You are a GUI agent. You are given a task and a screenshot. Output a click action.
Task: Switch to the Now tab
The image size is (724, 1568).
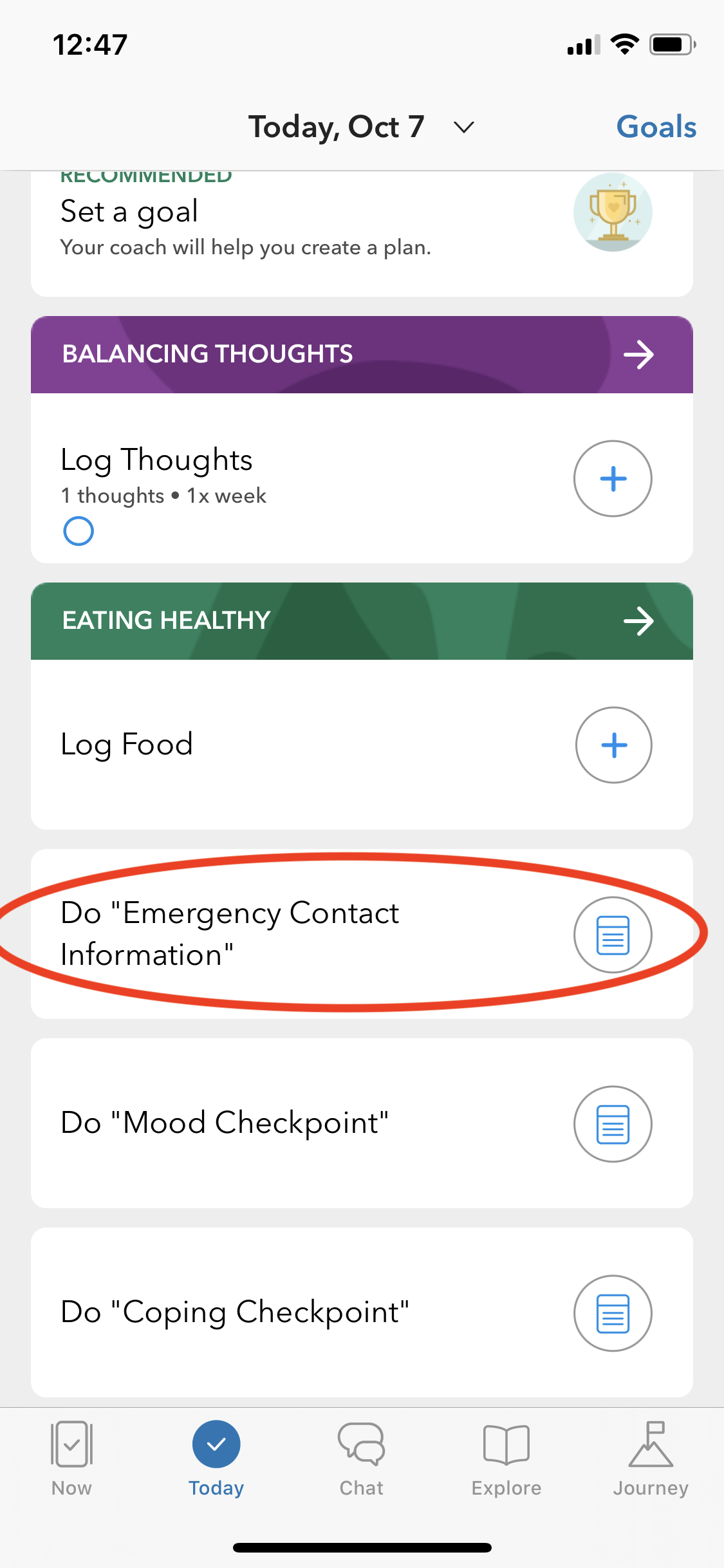coord(71,1459)
